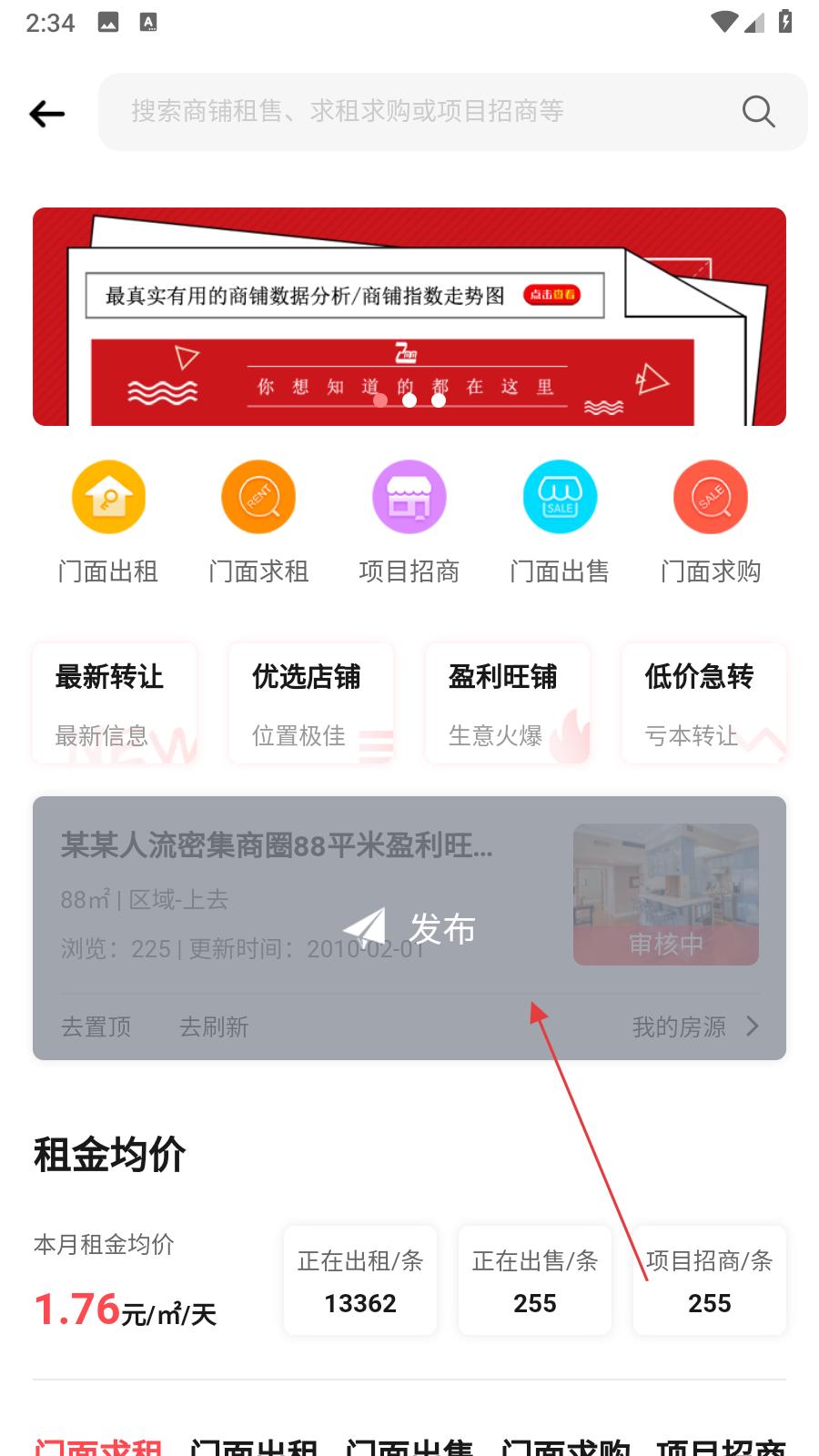View 优选店铺 listings
819x1456 pixels.
pos(311,703)
